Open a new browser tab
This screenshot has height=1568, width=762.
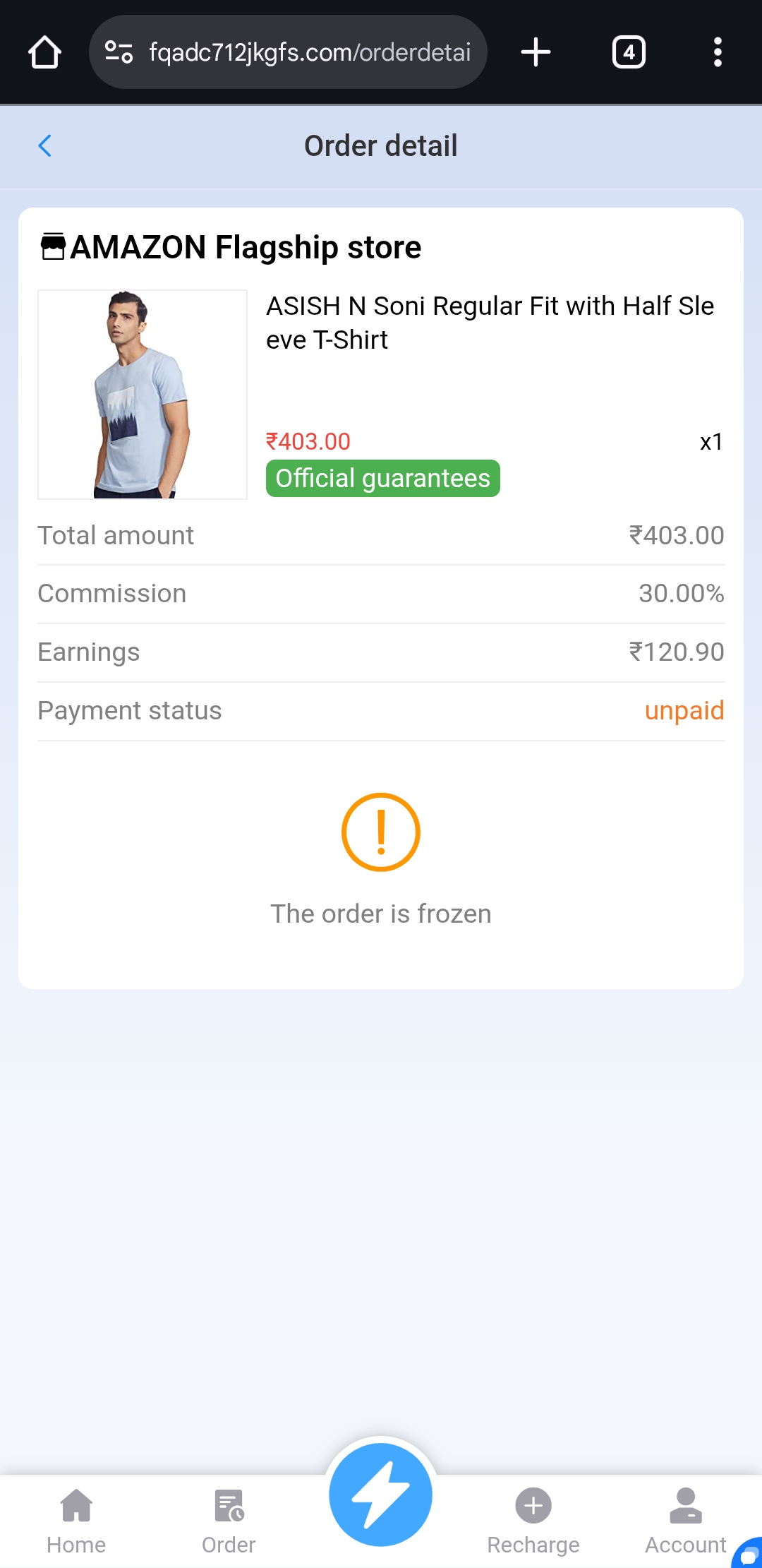(536, 52)
